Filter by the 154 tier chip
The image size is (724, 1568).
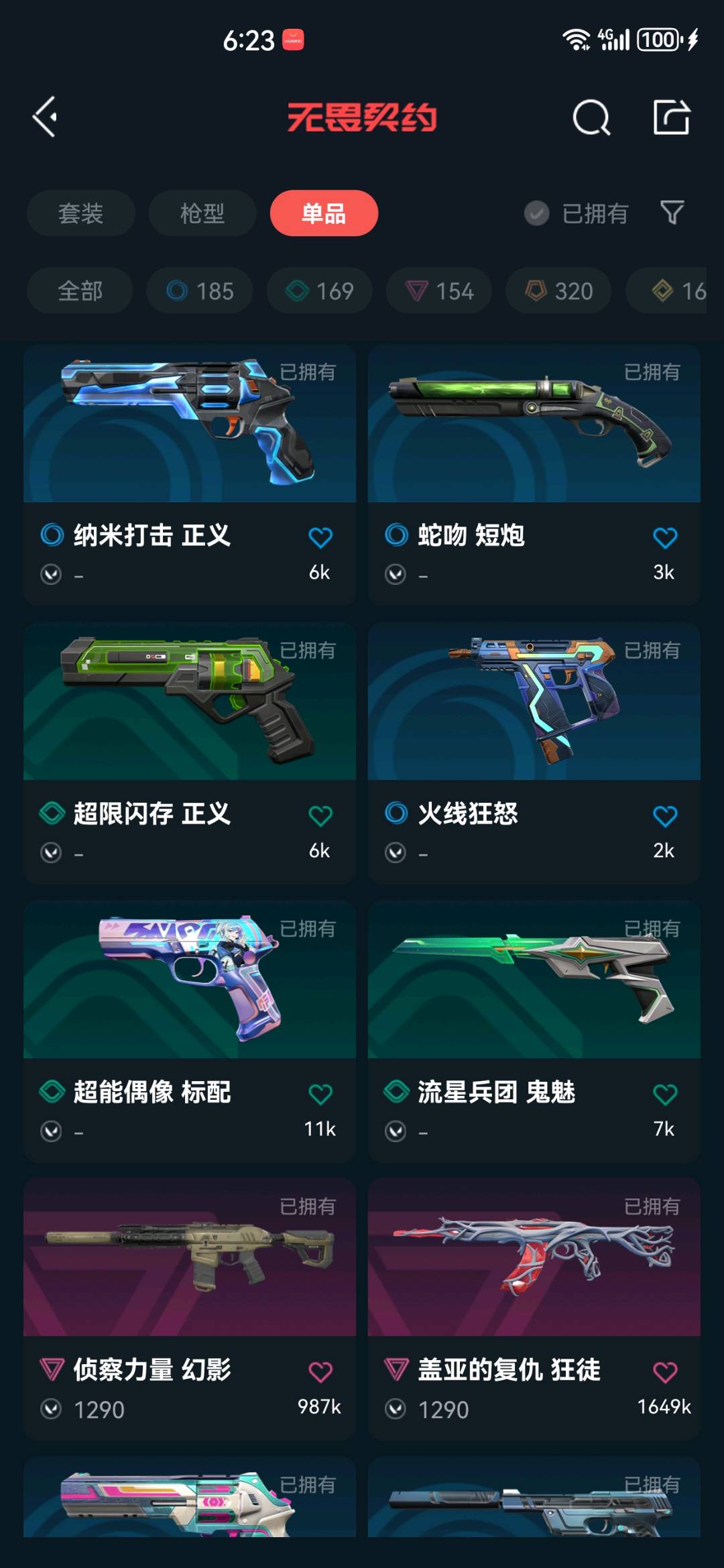[439, 290]
